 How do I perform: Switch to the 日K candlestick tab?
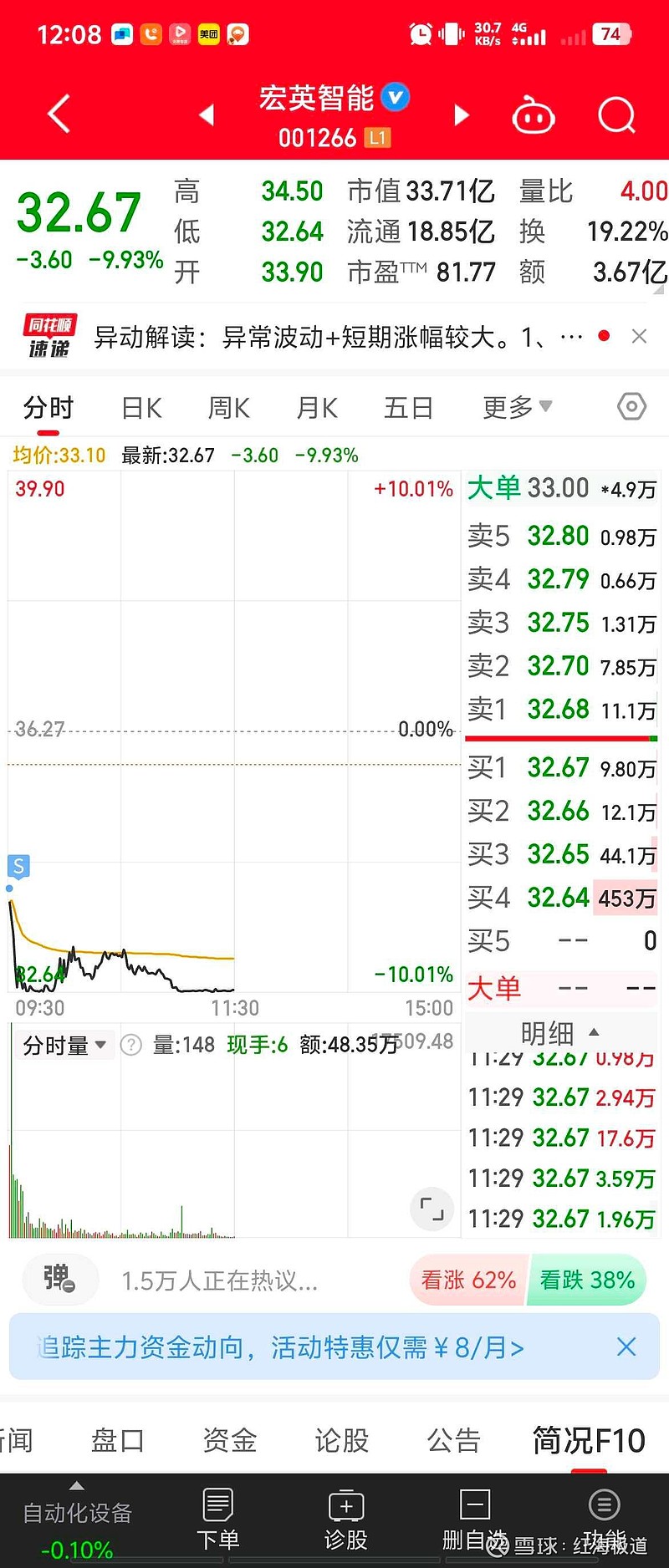(140, 406)
